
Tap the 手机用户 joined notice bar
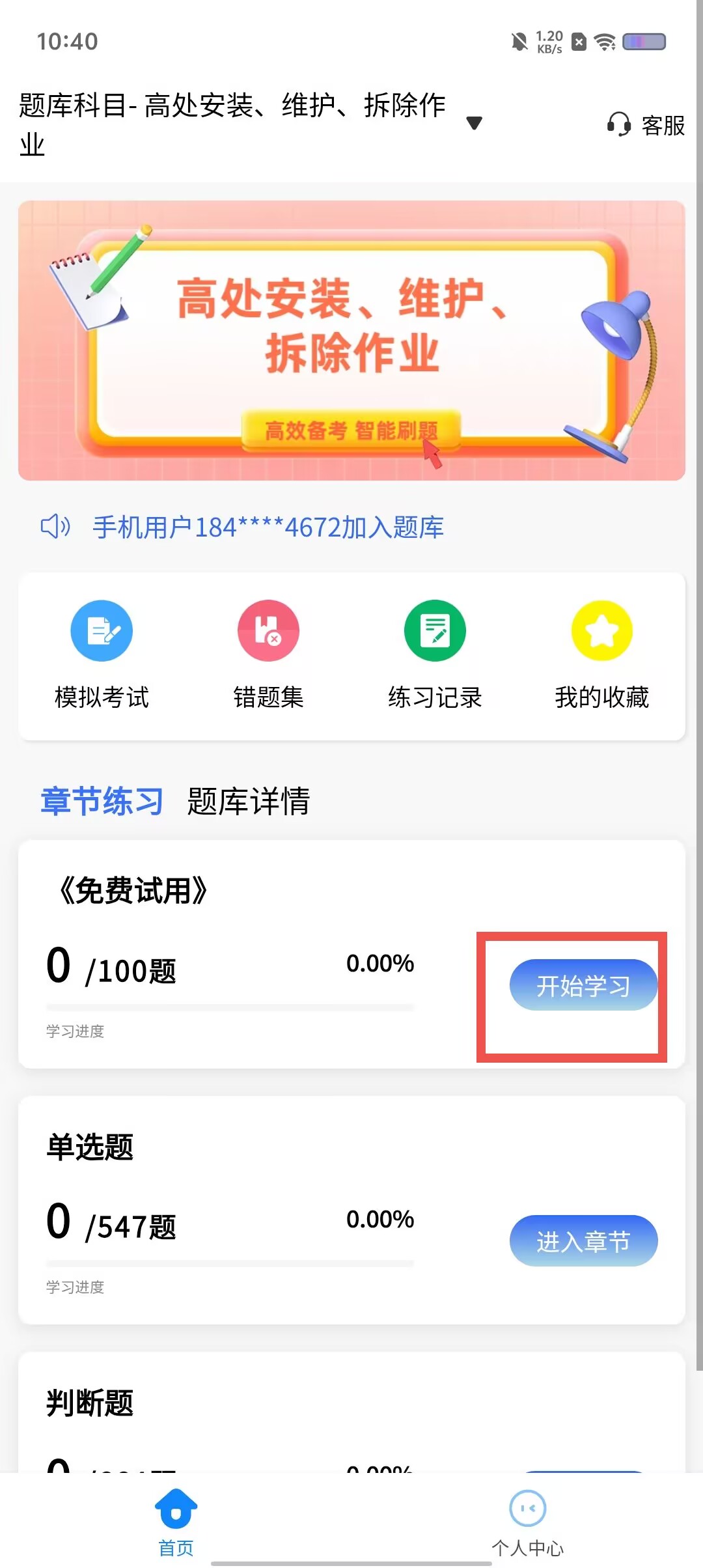tap(242, 527)
